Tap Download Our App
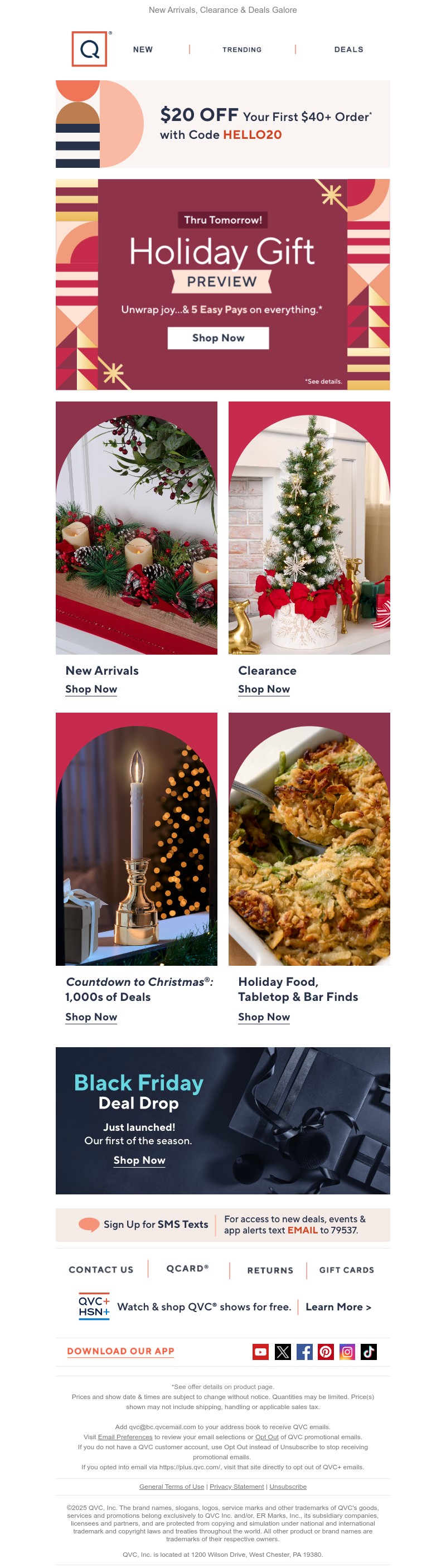The width and height of the screenshot is (446, 1568). tap(120, 1351)
